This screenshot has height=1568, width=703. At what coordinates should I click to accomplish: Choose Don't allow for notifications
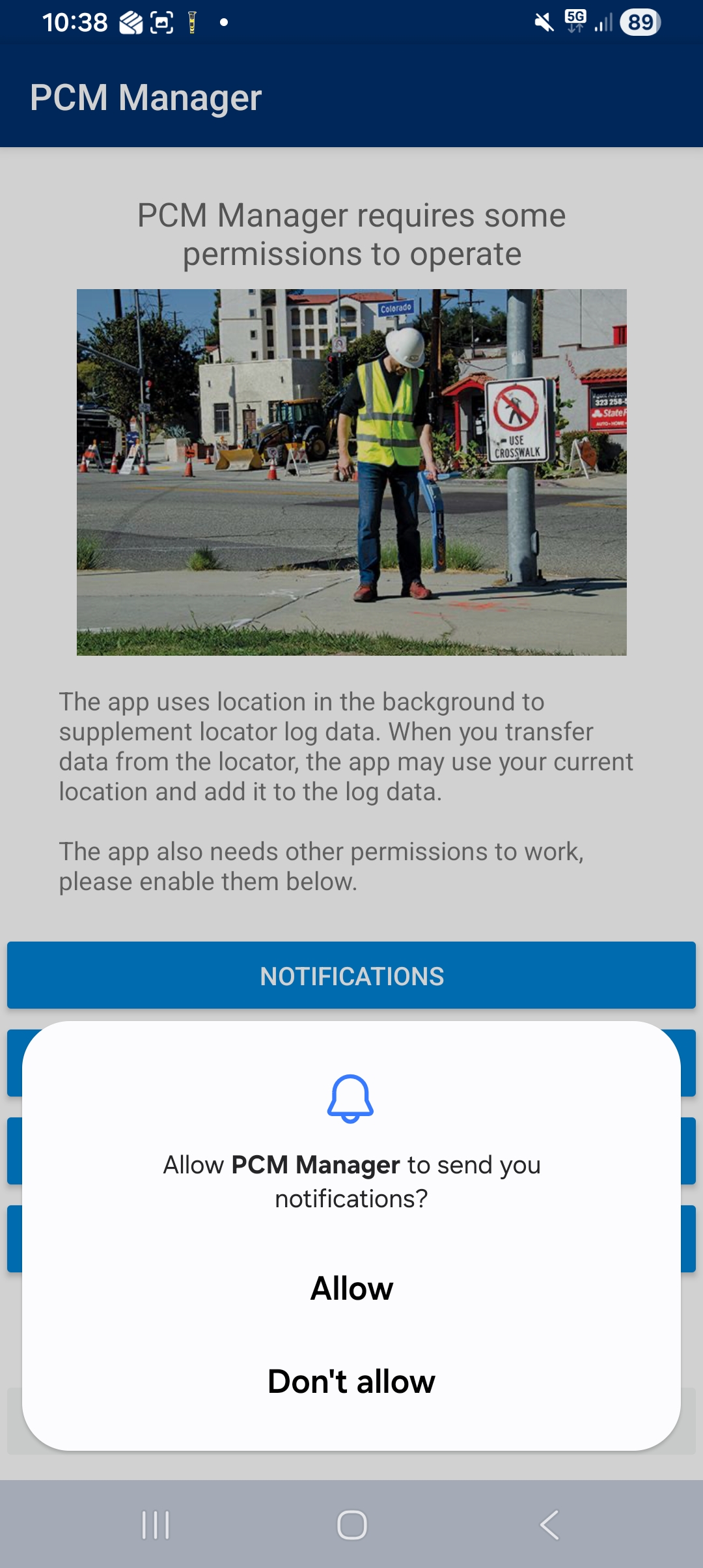click(x=351, y=1381)
